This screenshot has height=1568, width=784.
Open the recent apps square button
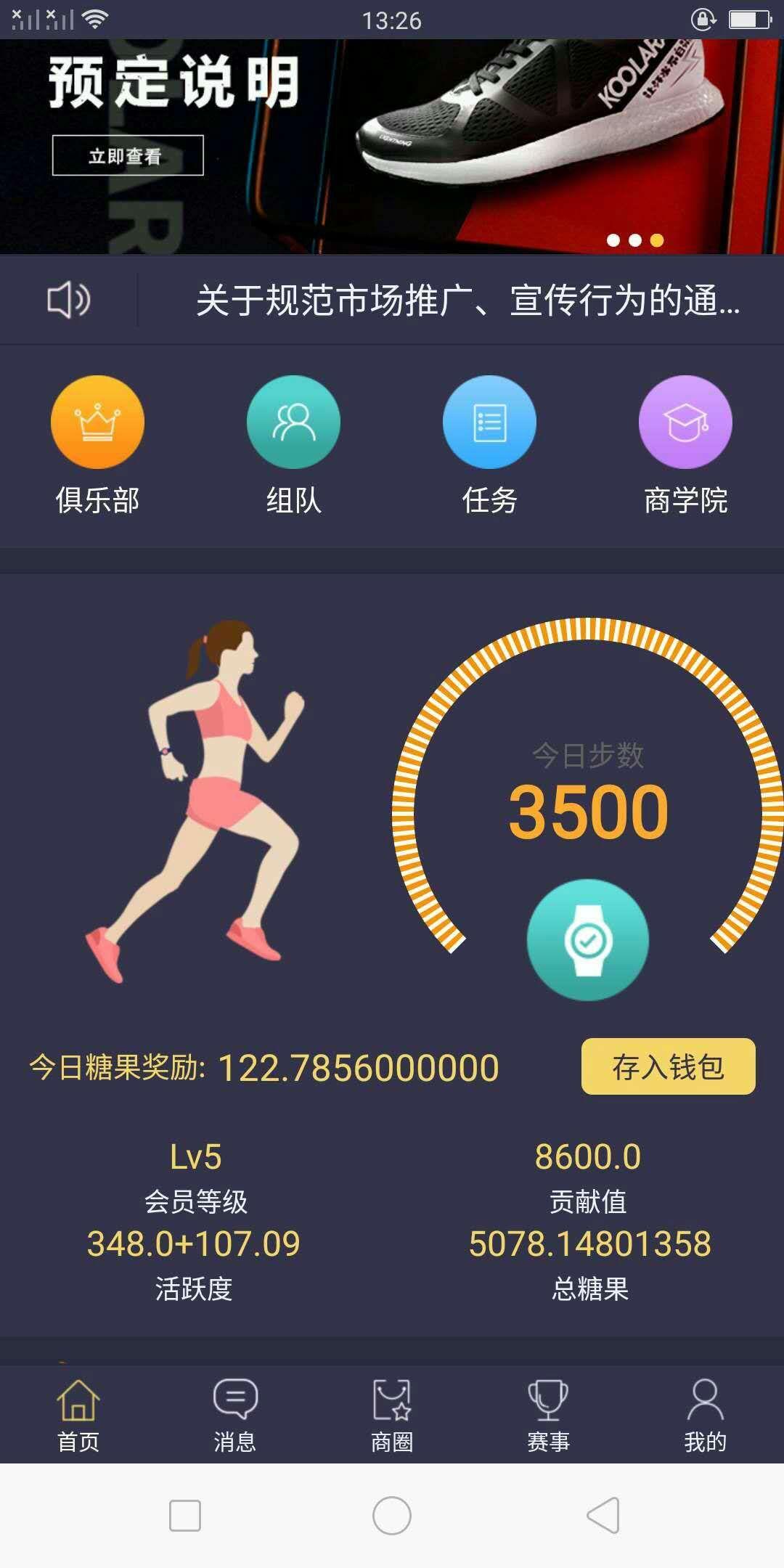coord(184,1516)
